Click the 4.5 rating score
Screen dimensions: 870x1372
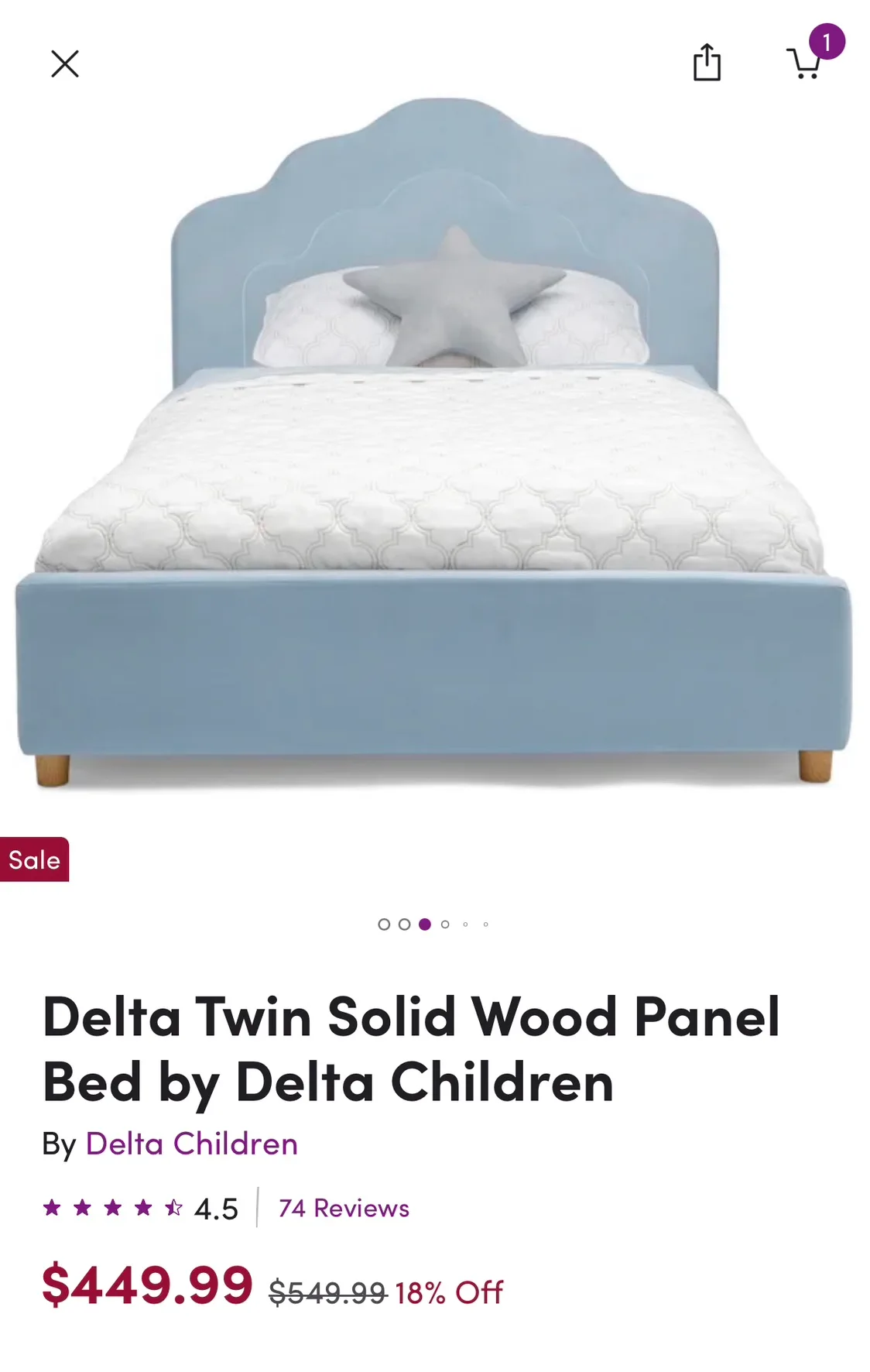(x=217, y=1208)
